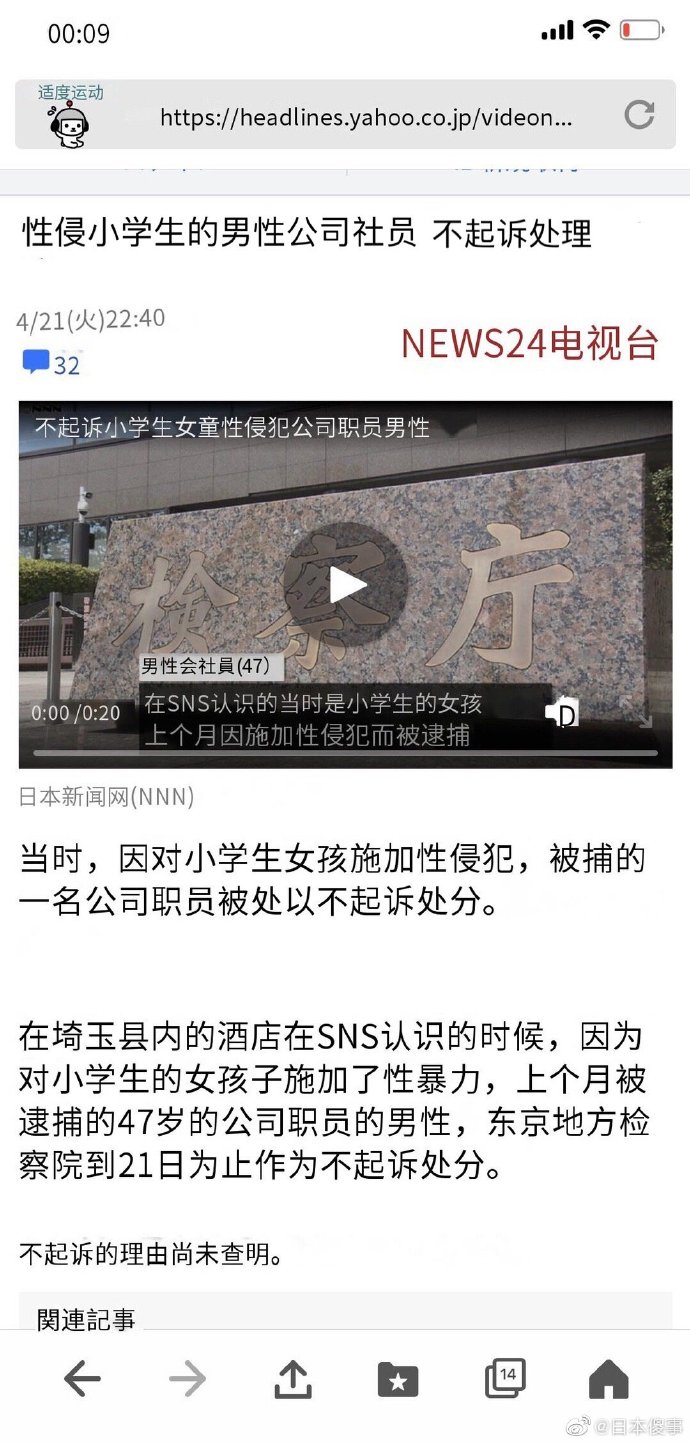Viewport: 690px width, 1443px height.
Task: Reload the current page
Action: click(639, 115)
